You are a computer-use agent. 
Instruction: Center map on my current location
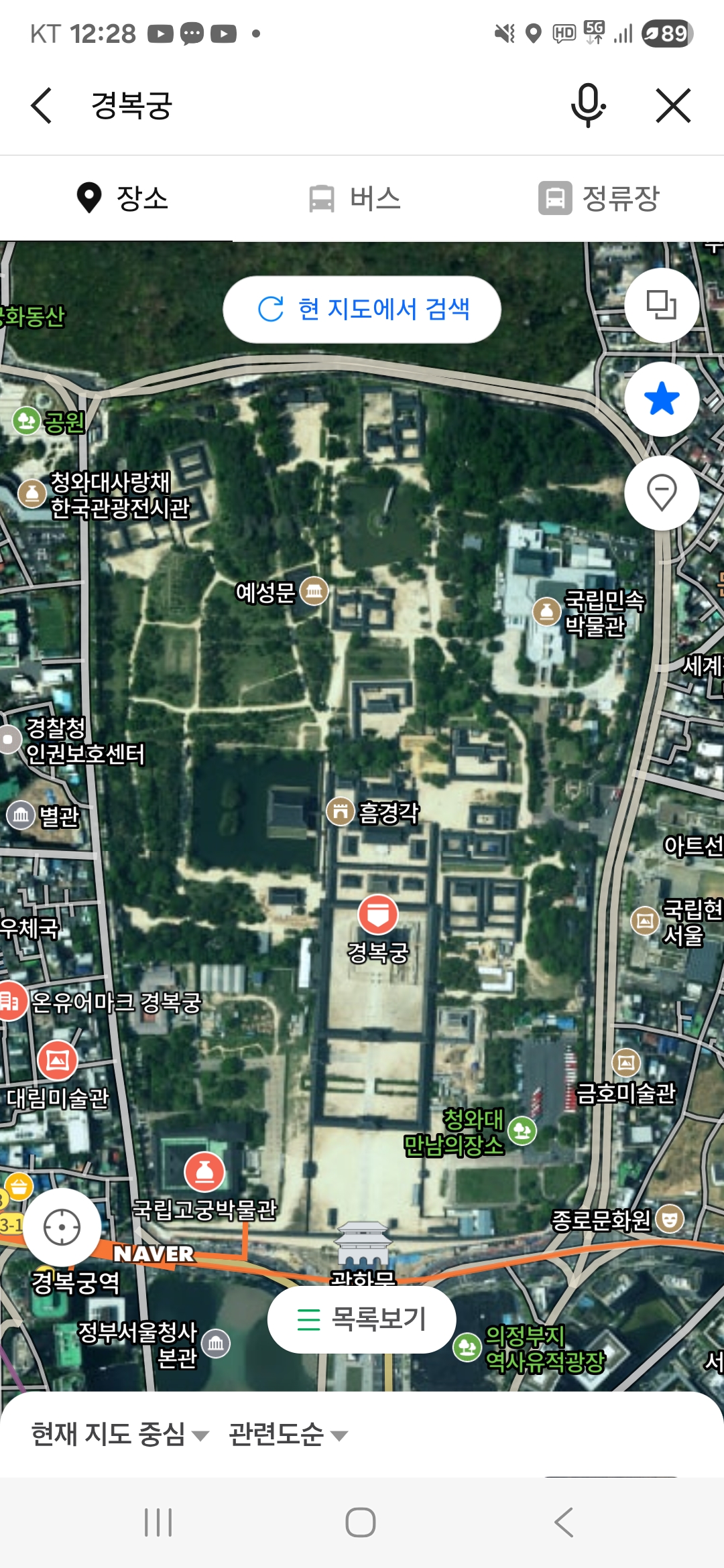tap(62, 1228)
